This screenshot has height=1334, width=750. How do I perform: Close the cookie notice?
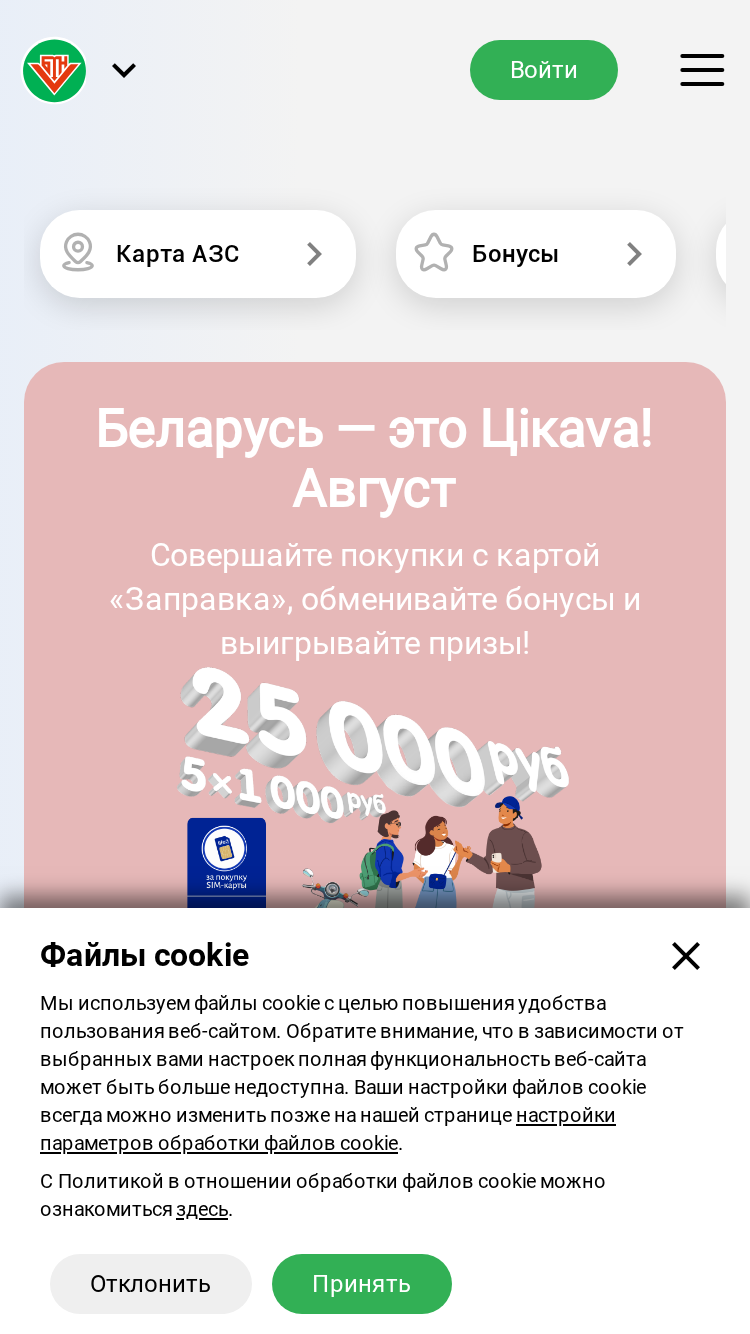686,956
